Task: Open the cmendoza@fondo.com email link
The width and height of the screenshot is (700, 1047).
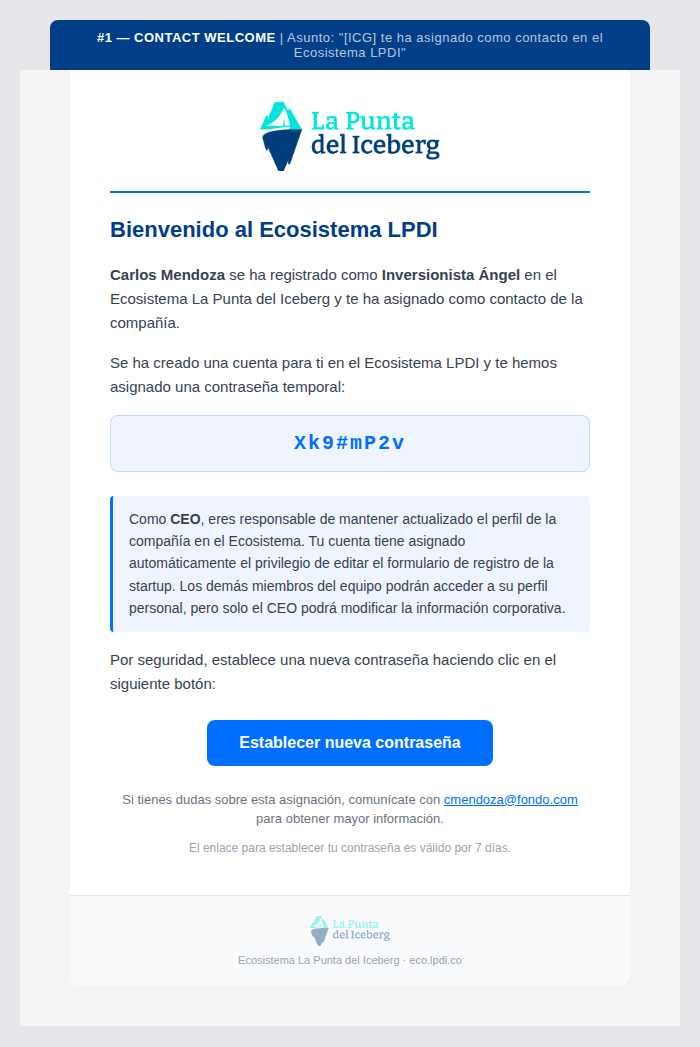Action: click(x=510, y=799)
